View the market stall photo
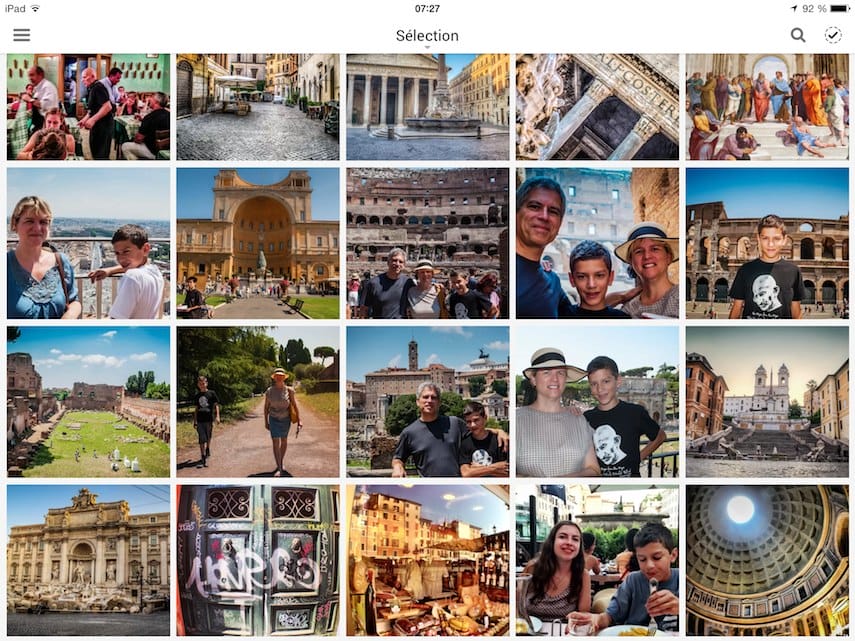This screenshot has width=855, height=641. click(x=427, y=560)
